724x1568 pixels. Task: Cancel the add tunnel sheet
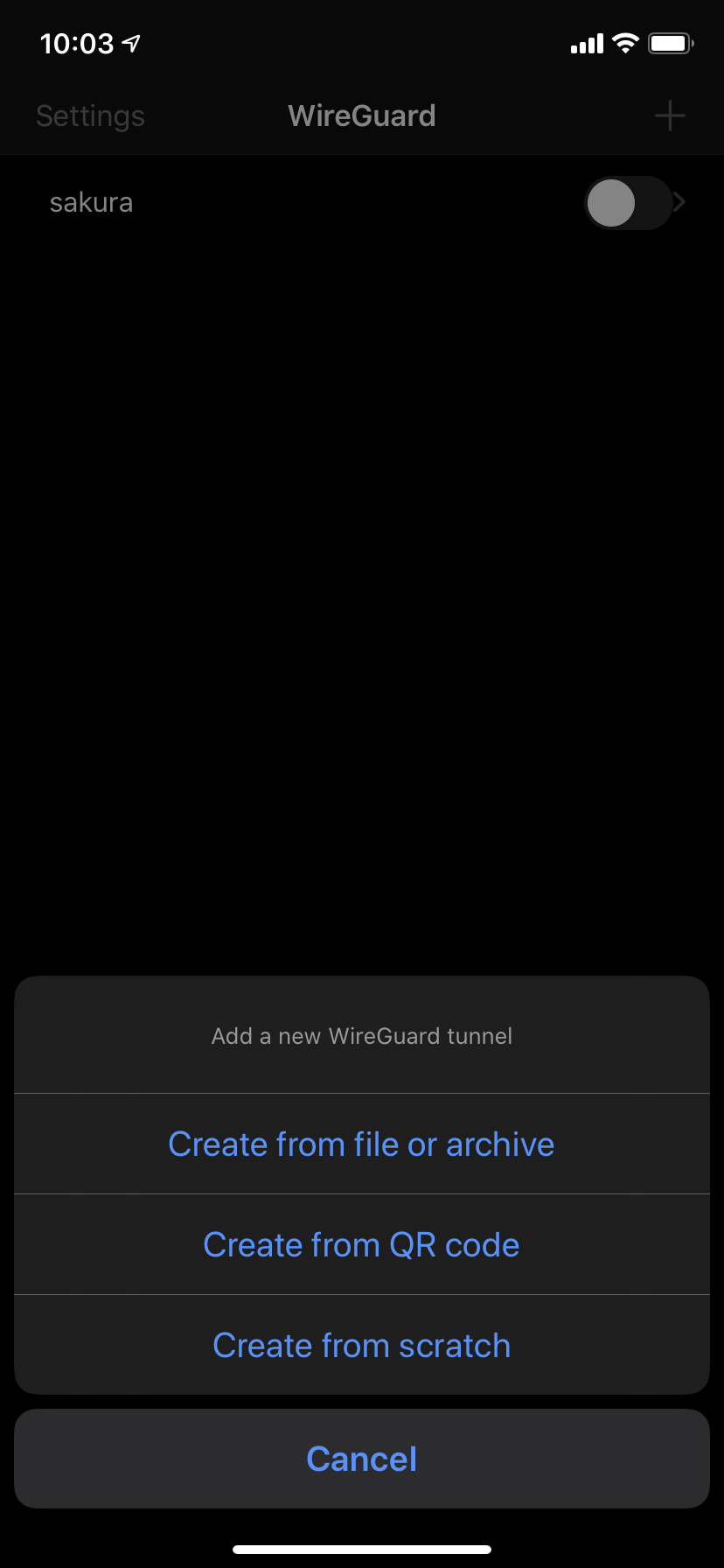(x=361, y=1459)
